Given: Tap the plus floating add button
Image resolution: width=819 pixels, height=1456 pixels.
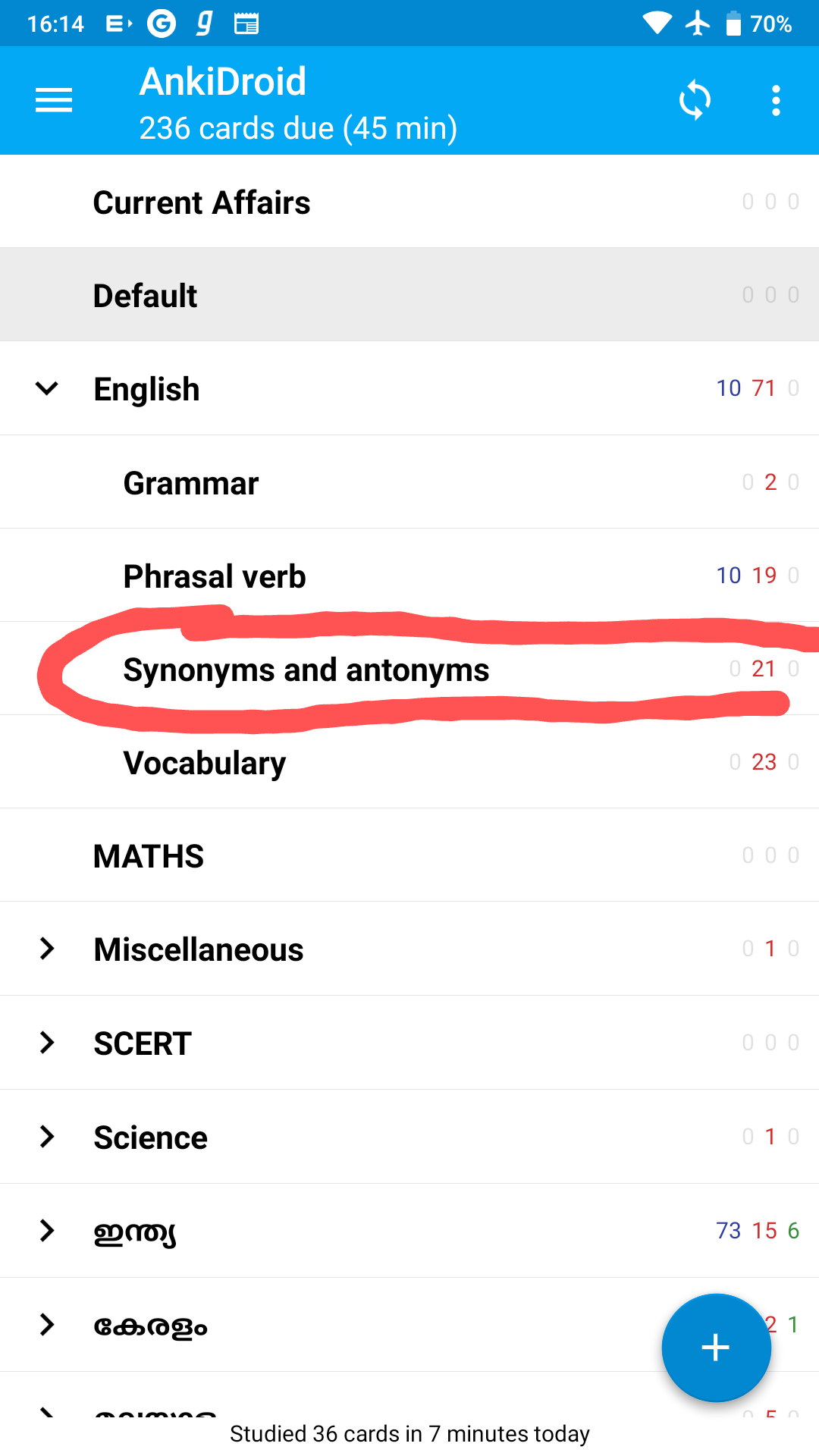Looking at the screenshot, I should pos(716,1348).
